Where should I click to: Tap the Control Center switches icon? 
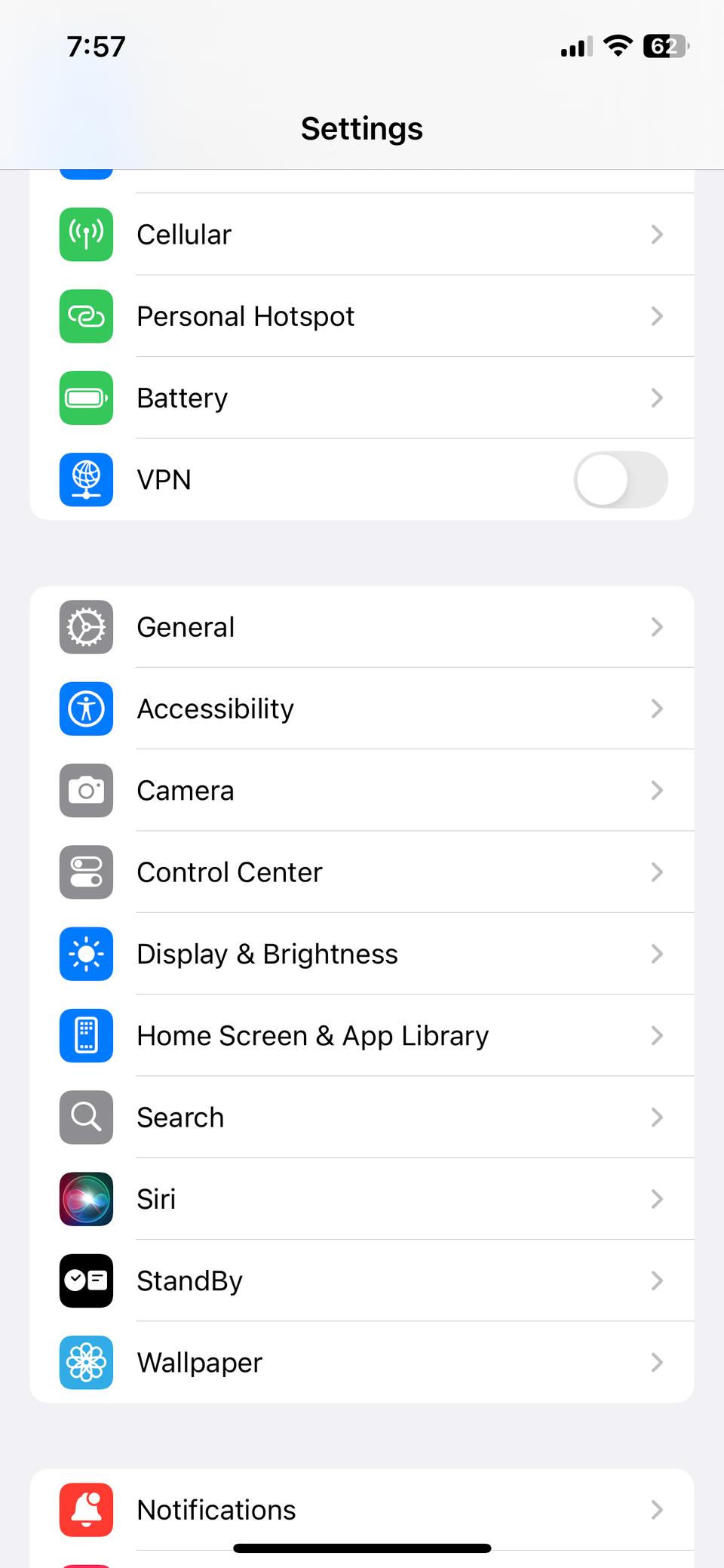[x=86, y=872]
